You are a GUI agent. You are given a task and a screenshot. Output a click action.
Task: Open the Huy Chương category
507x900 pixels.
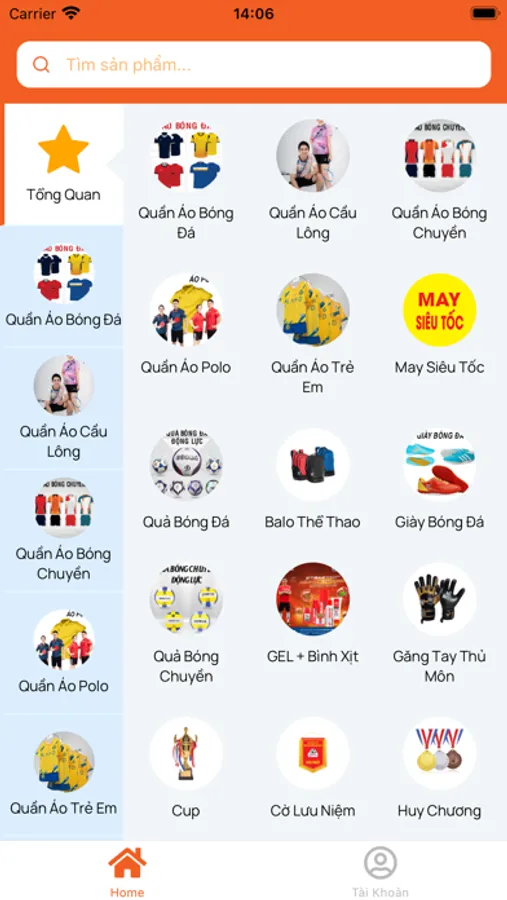pyautogui.click(x=439, y=768)
